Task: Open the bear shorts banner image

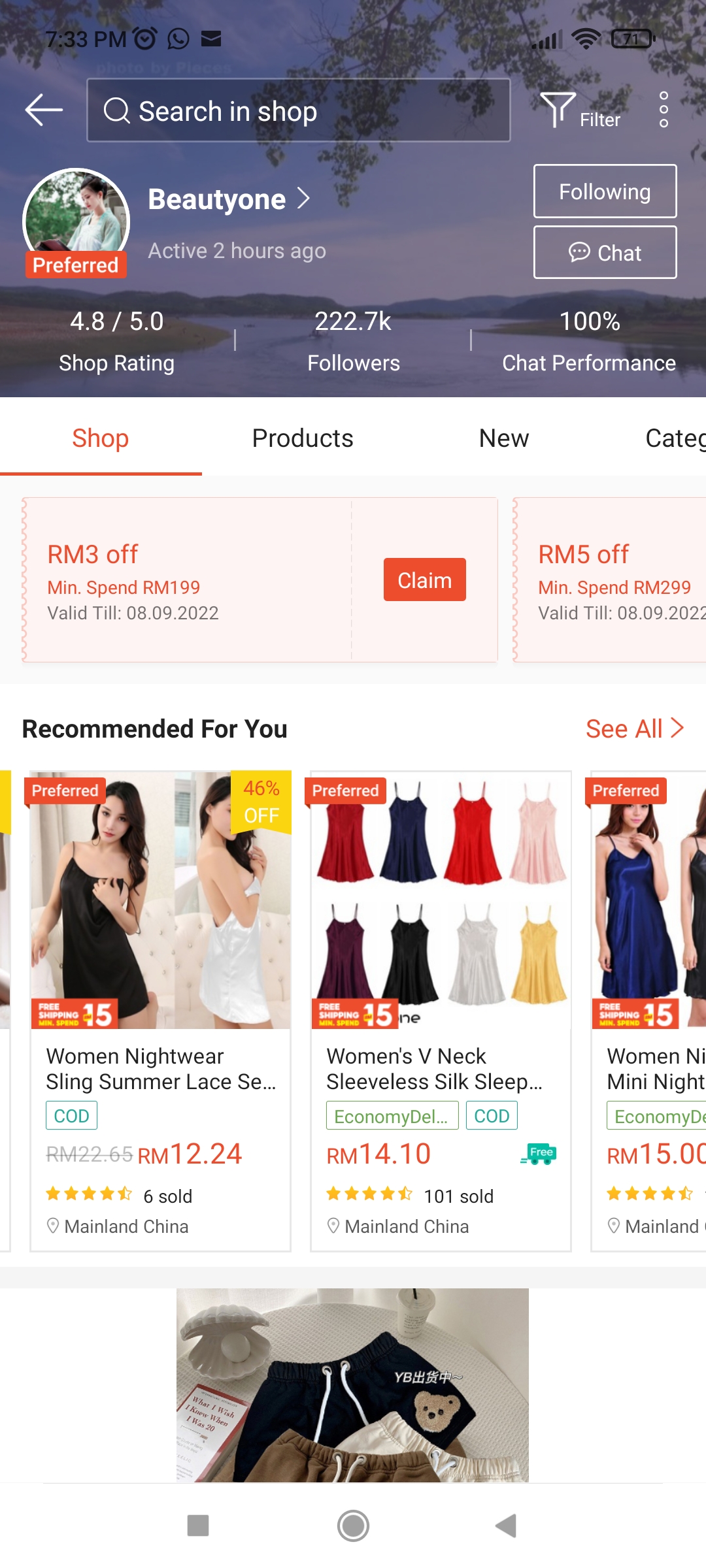Action: coord(352,1385)
